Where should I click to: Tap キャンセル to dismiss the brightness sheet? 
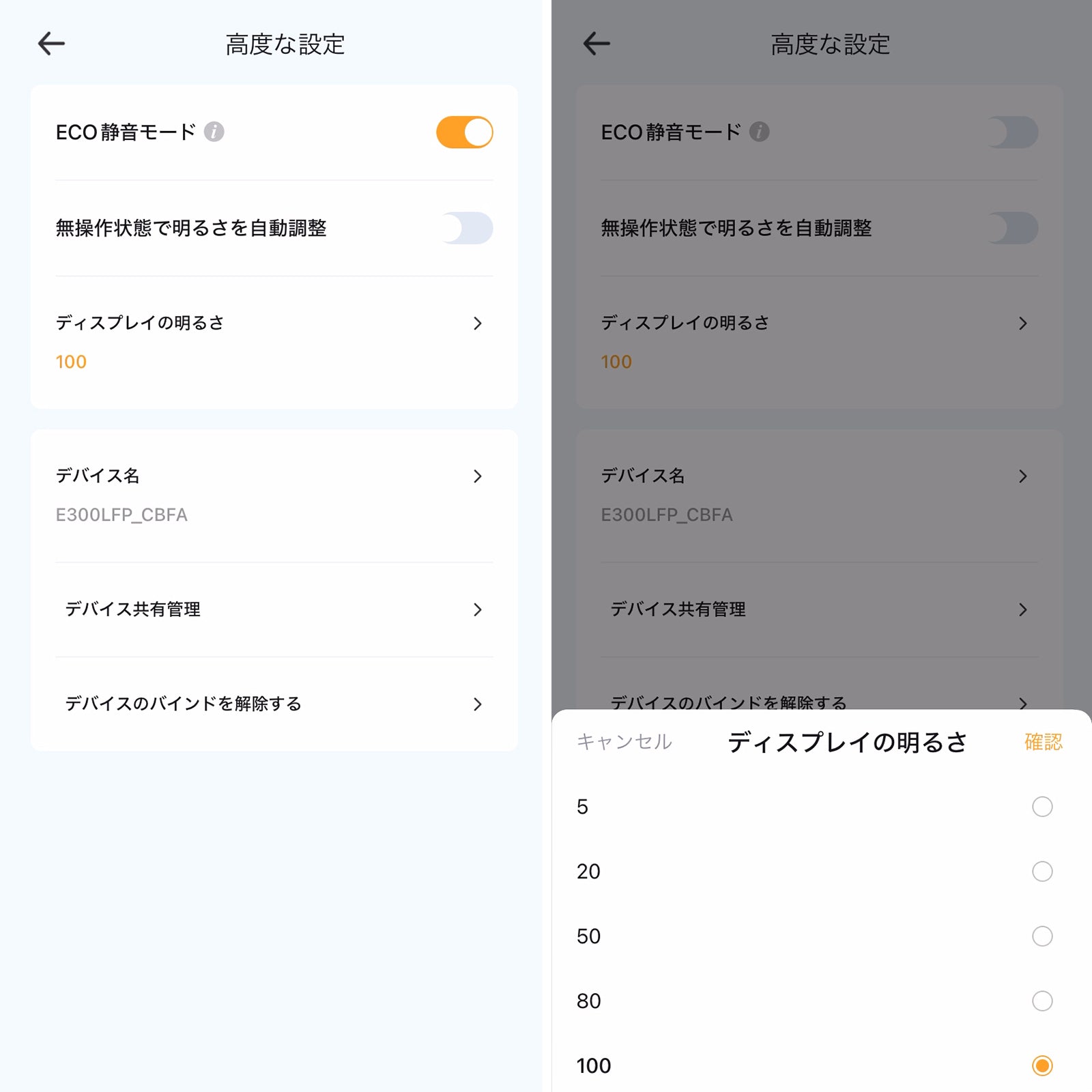pyautogui.click(x=624, y=742)
